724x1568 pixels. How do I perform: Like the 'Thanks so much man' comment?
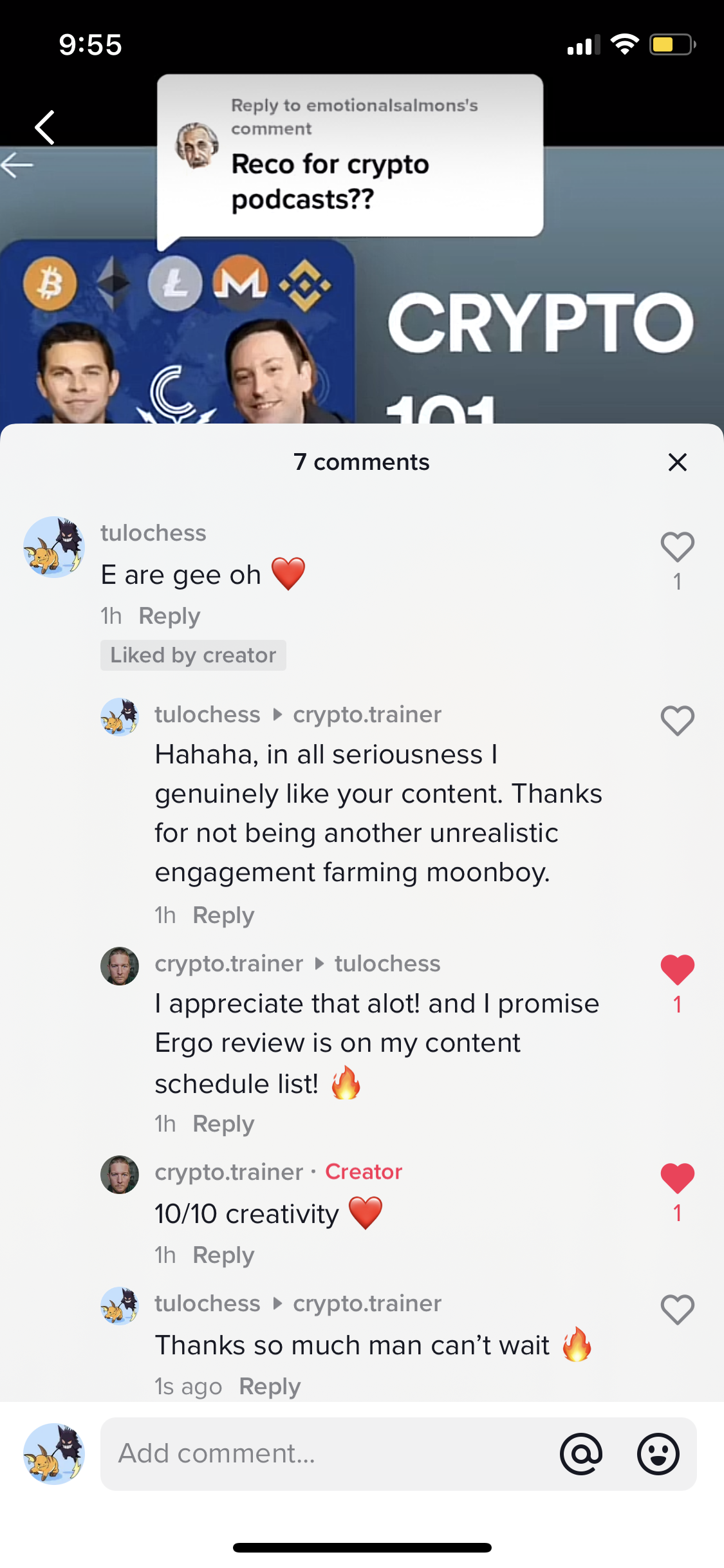pos(677,1309)
